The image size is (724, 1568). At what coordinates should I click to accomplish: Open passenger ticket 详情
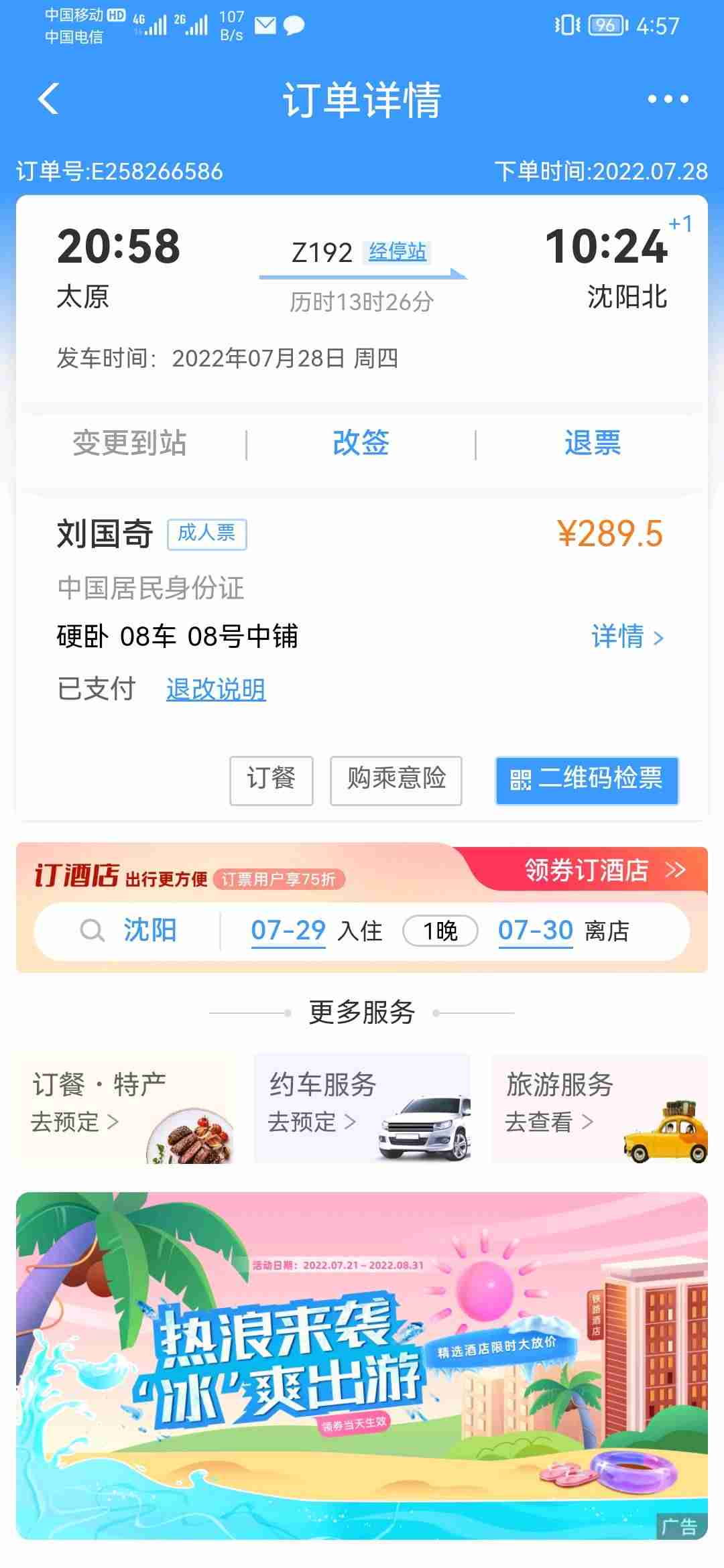click(627, 637)
